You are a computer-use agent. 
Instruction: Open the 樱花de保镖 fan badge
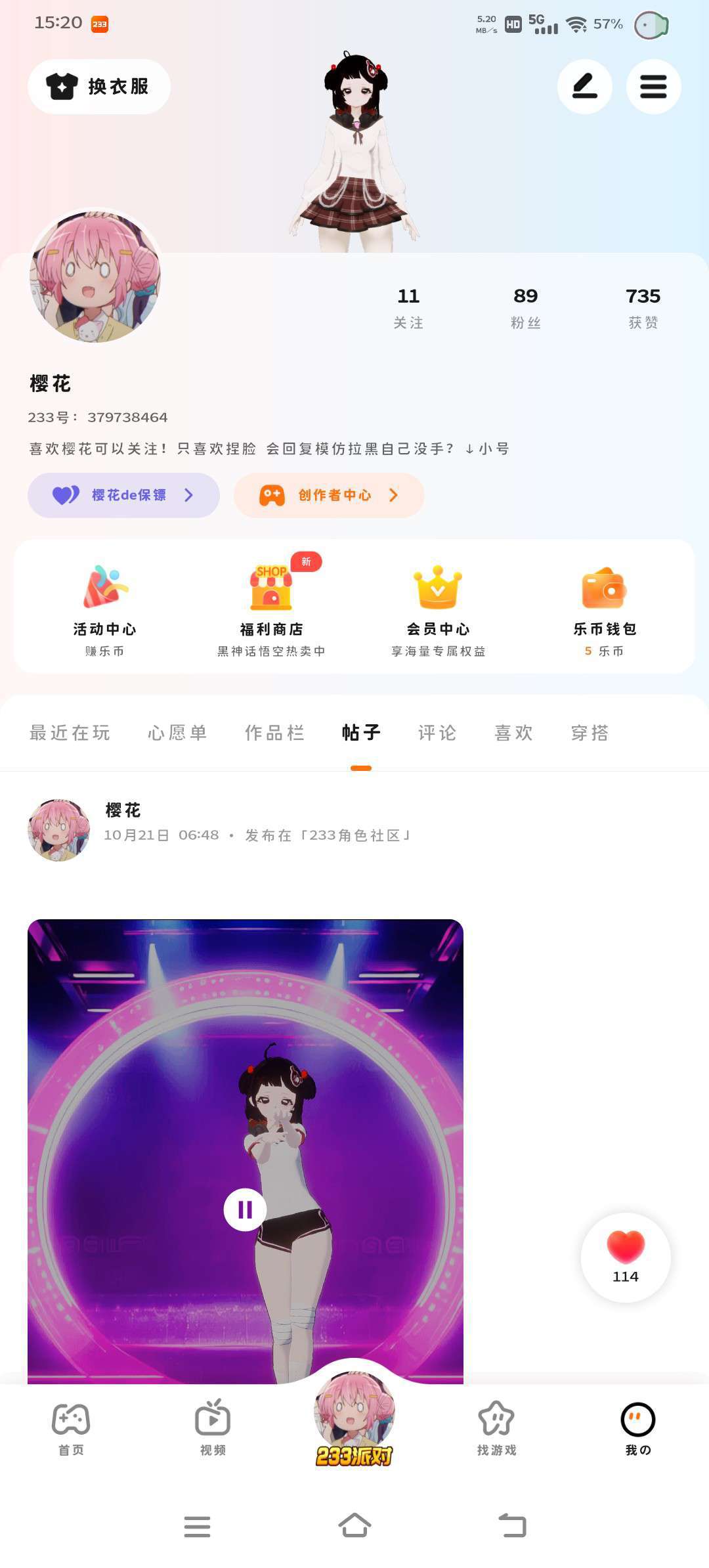pos(123,495)
